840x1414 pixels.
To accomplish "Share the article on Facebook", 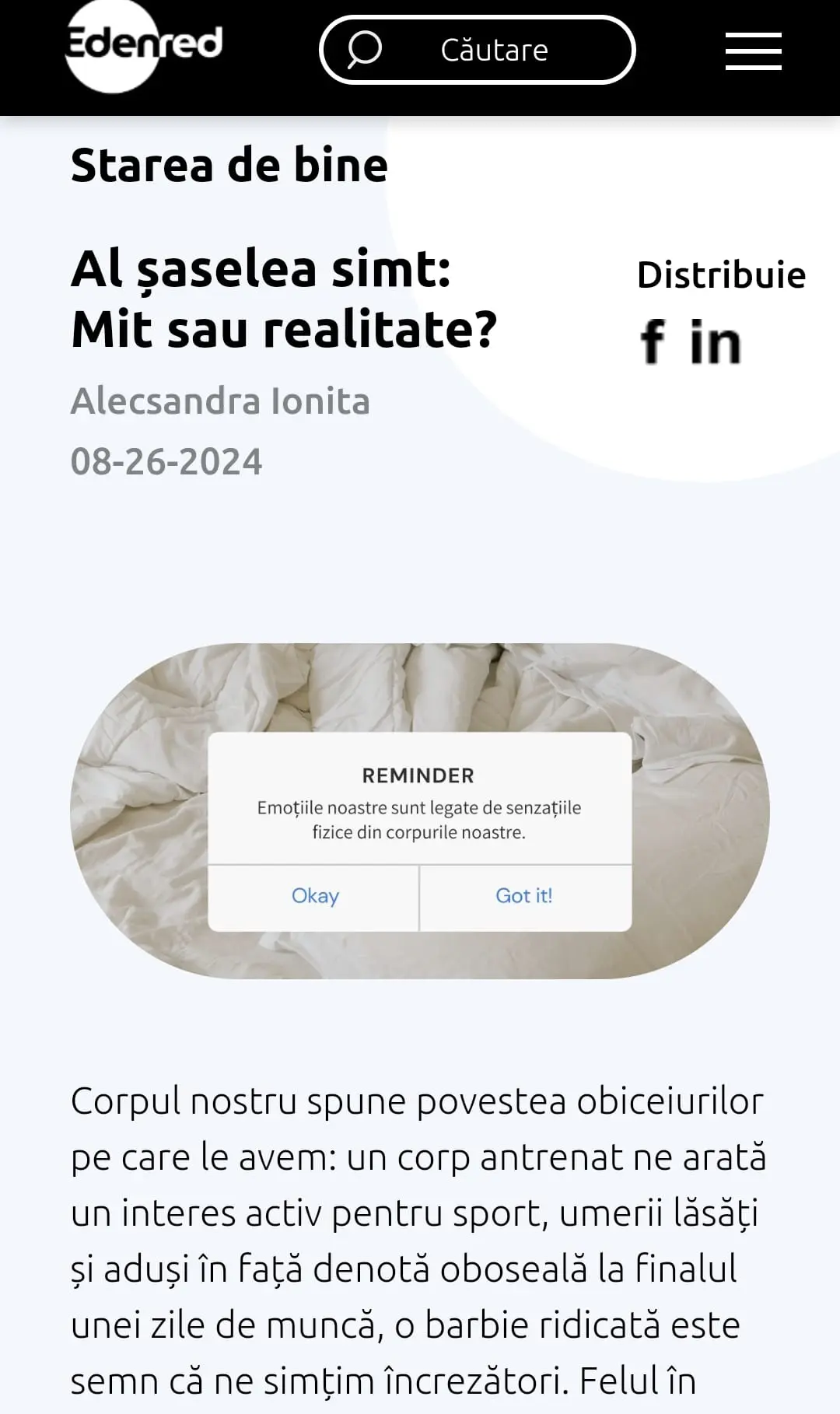I will [x=653, y=342].
